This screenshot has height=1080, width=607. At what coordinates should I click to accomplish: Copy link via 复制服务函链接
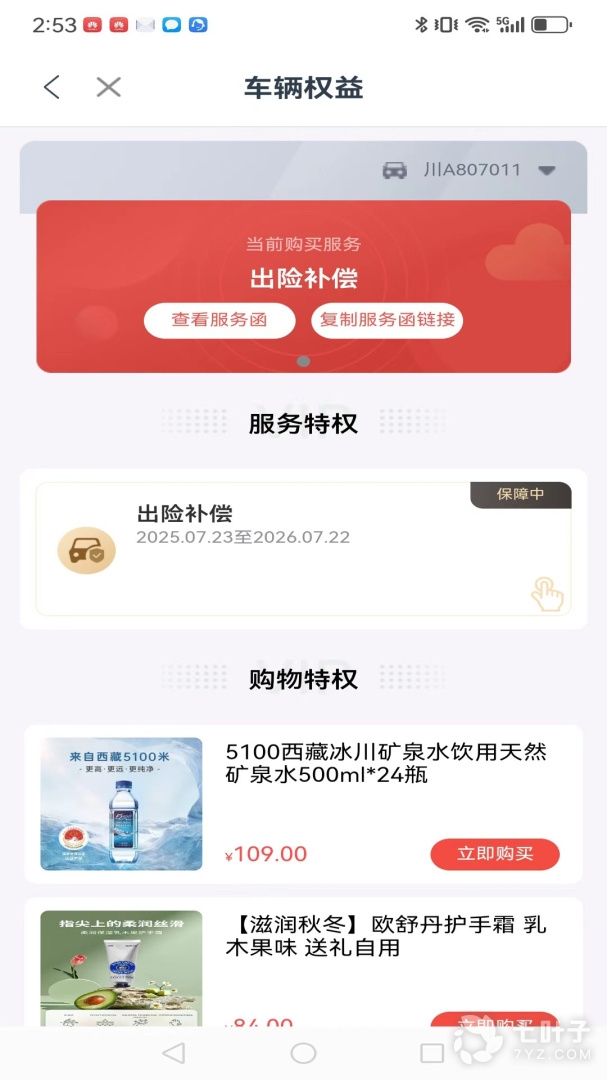387,320
